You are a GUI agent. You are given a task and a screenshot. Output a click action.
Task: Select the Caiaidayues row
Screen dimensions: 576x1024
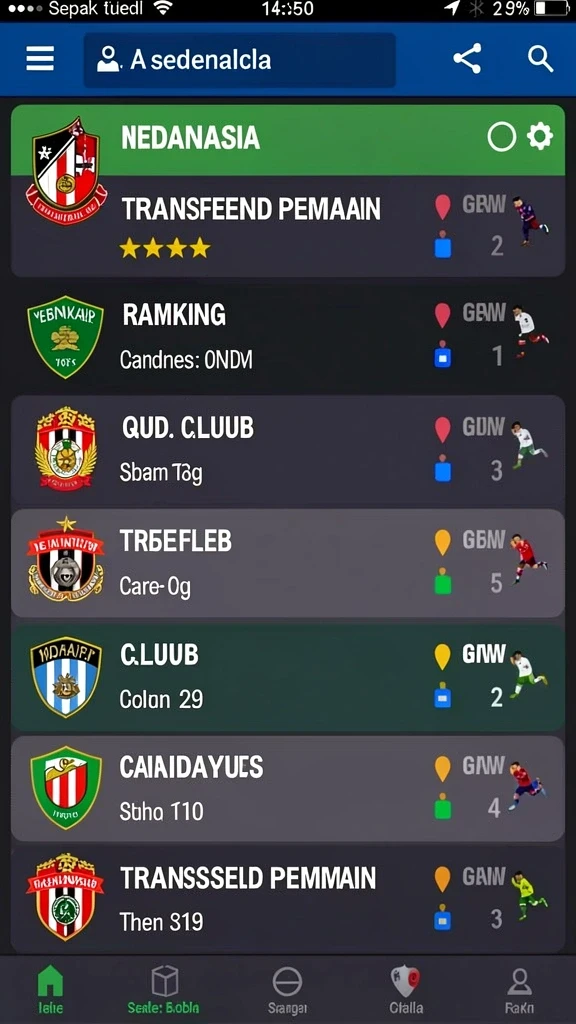click(288, 789)
